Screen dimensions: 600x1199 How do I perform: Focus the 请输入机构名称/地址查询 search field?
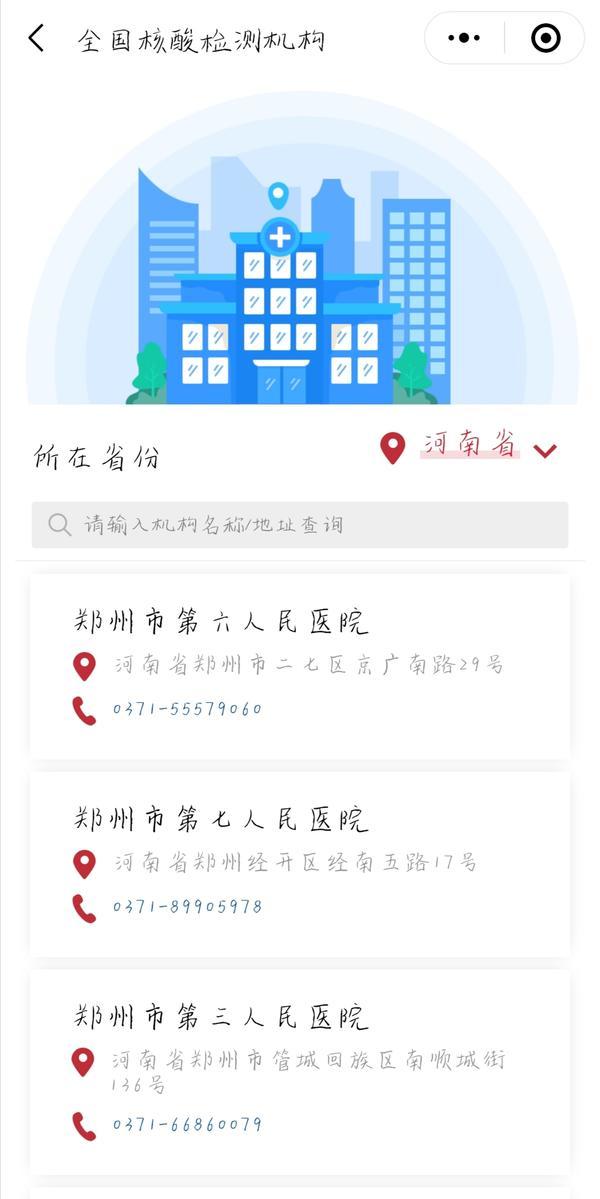pos(300,525)
